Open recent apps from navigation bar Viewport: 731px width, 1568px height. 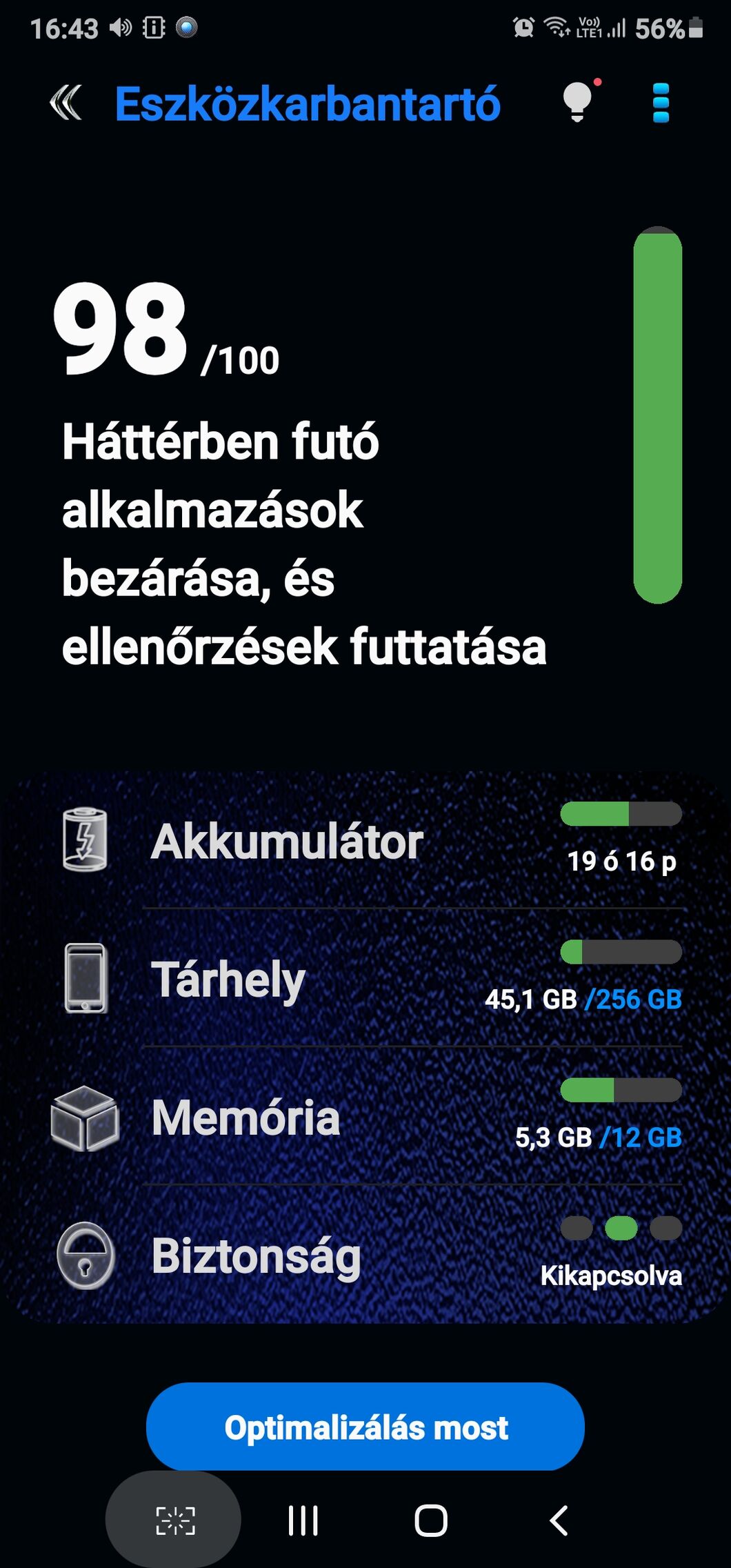click(303, 1520)
